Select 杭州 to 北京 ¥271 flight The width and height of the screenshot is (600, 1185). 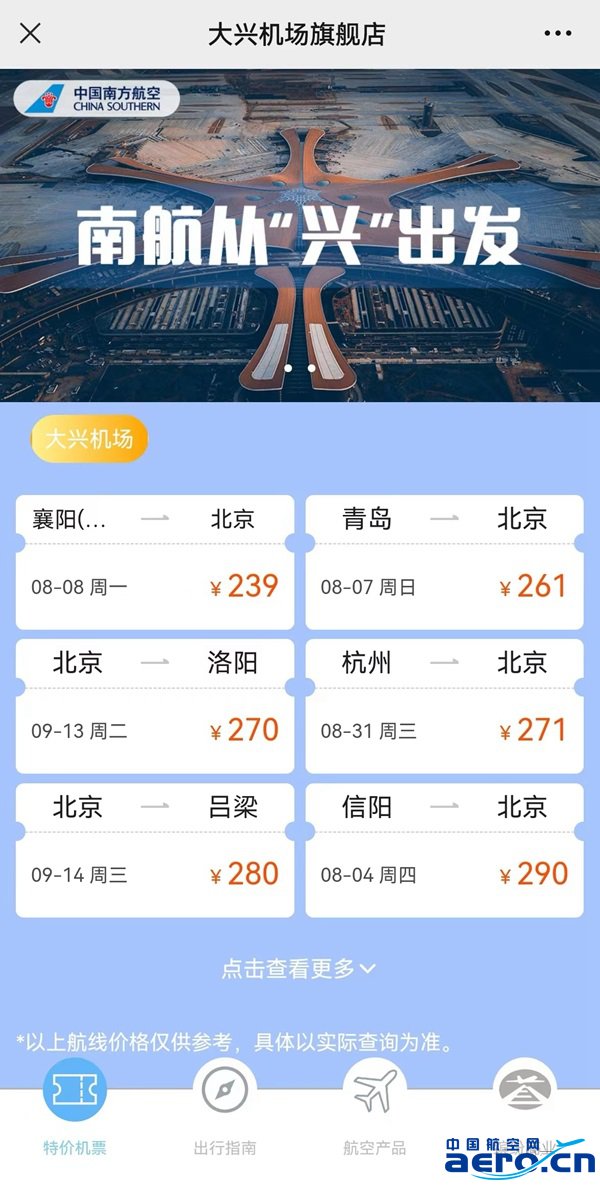pyautogui.click(x=444, y=706)
